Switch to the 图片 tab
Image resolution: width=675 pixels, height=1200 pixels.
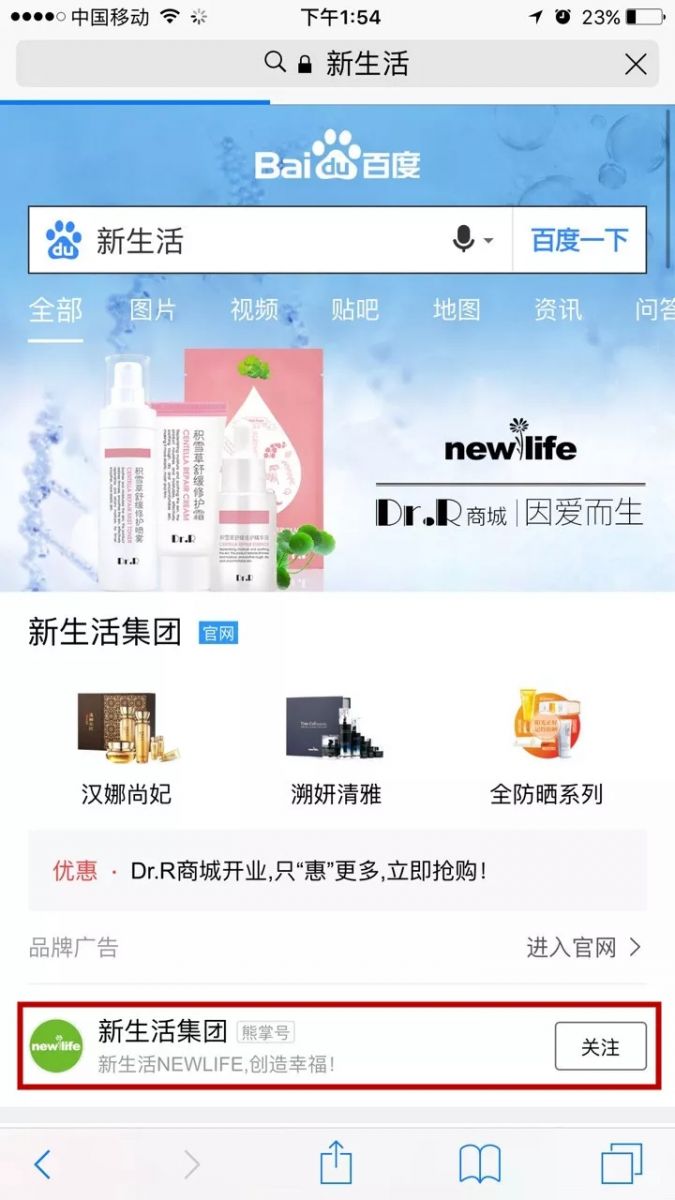point(153,310)
